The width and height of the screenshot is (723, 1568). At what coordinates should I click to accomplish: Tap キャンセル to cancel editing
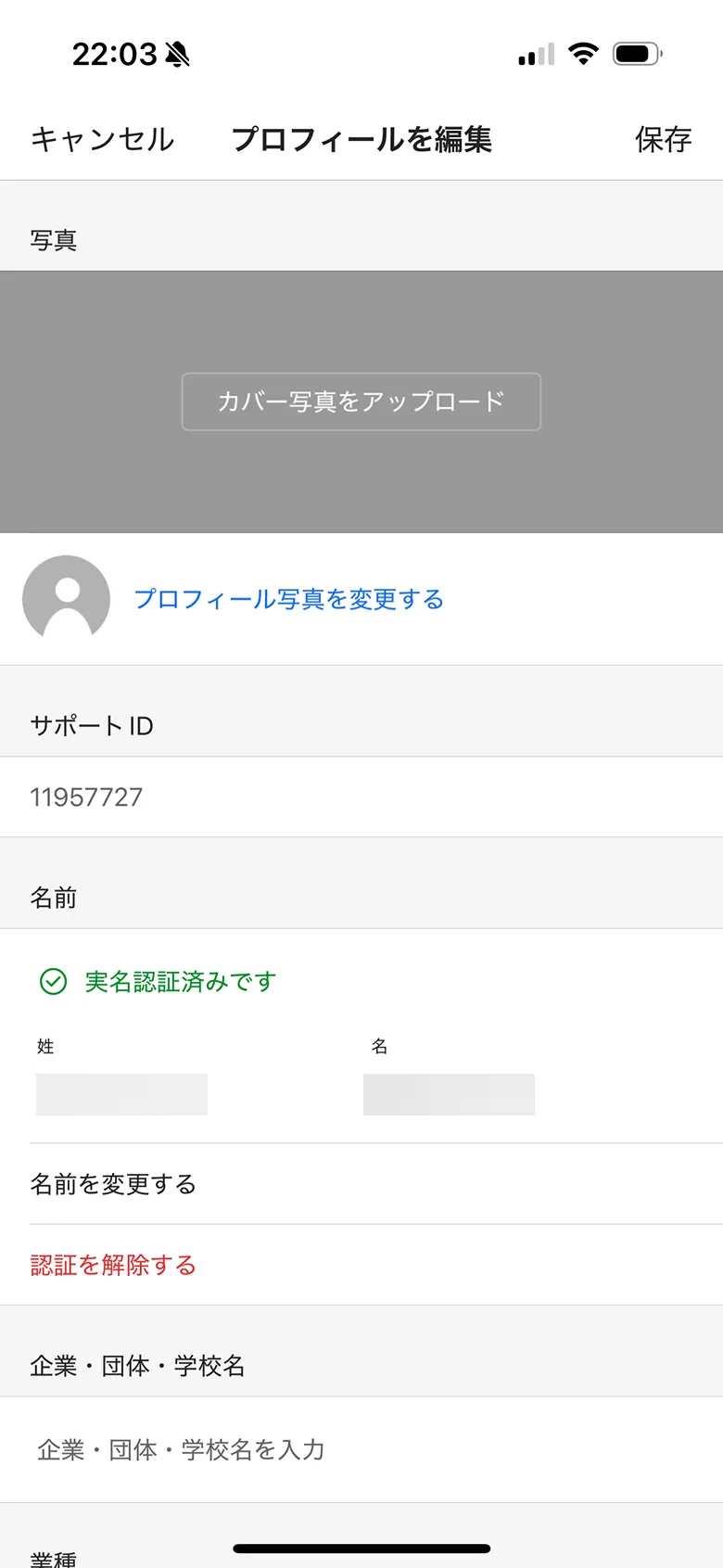tap(102, 139)
